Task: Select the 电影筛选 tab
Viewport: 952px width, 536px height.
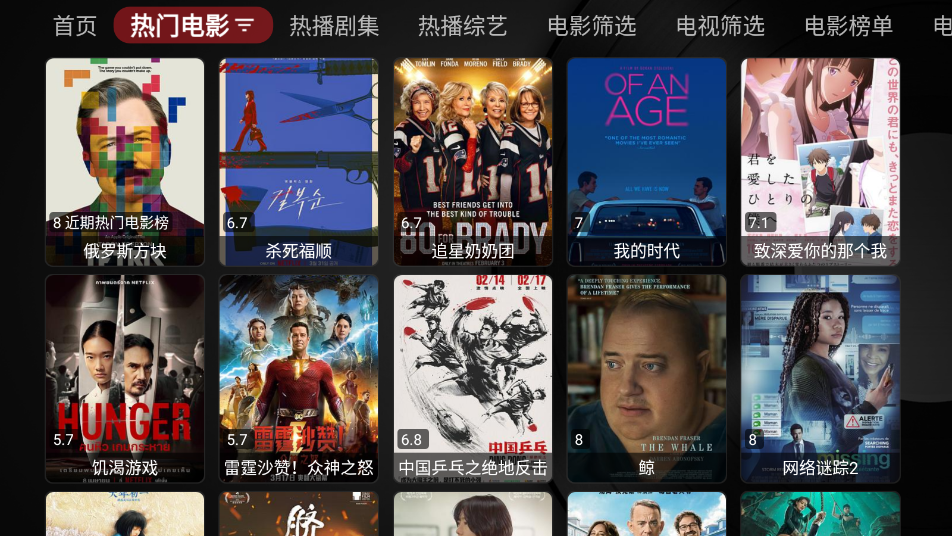Action: click(x=592, y=25)
